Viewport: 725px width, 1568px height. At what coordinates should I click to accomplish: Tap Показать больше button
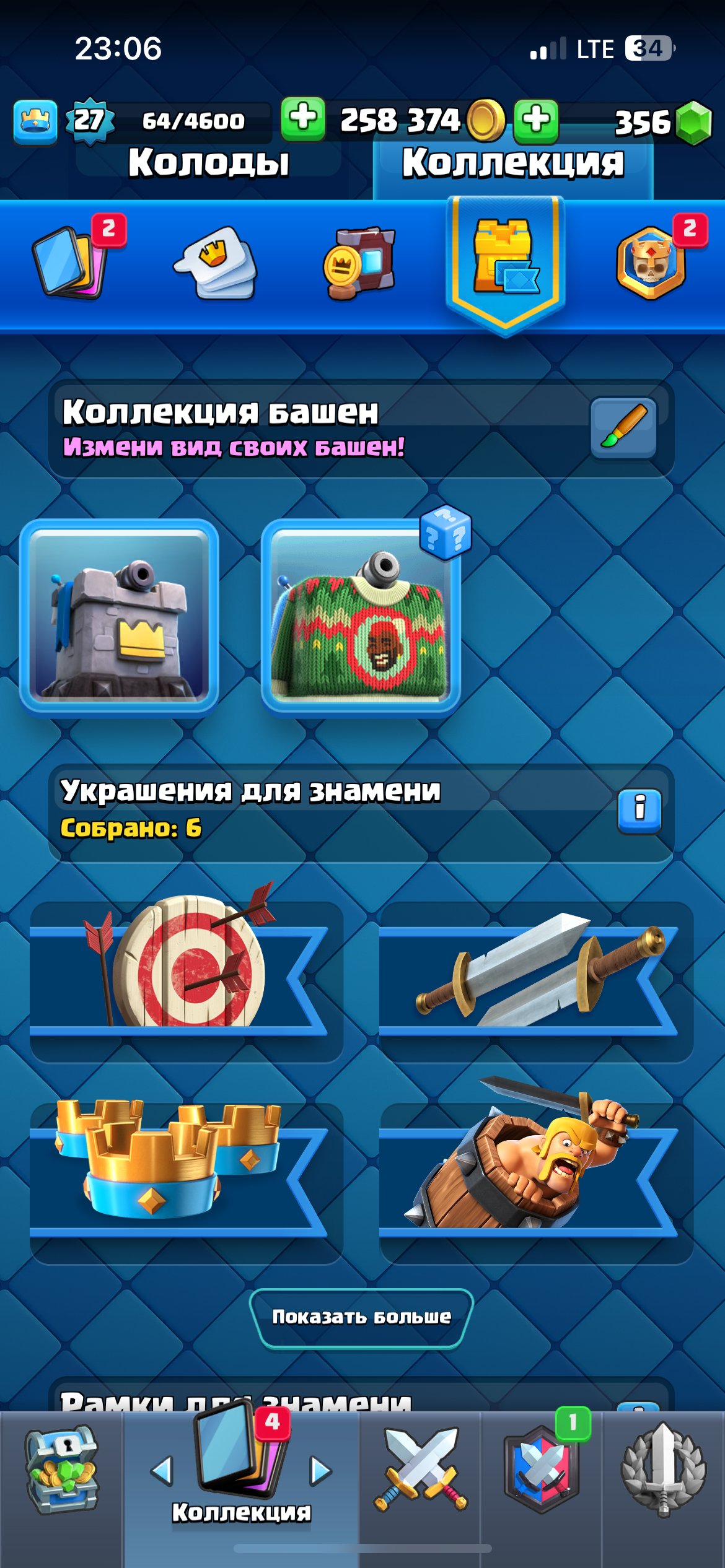point(362,1318)
